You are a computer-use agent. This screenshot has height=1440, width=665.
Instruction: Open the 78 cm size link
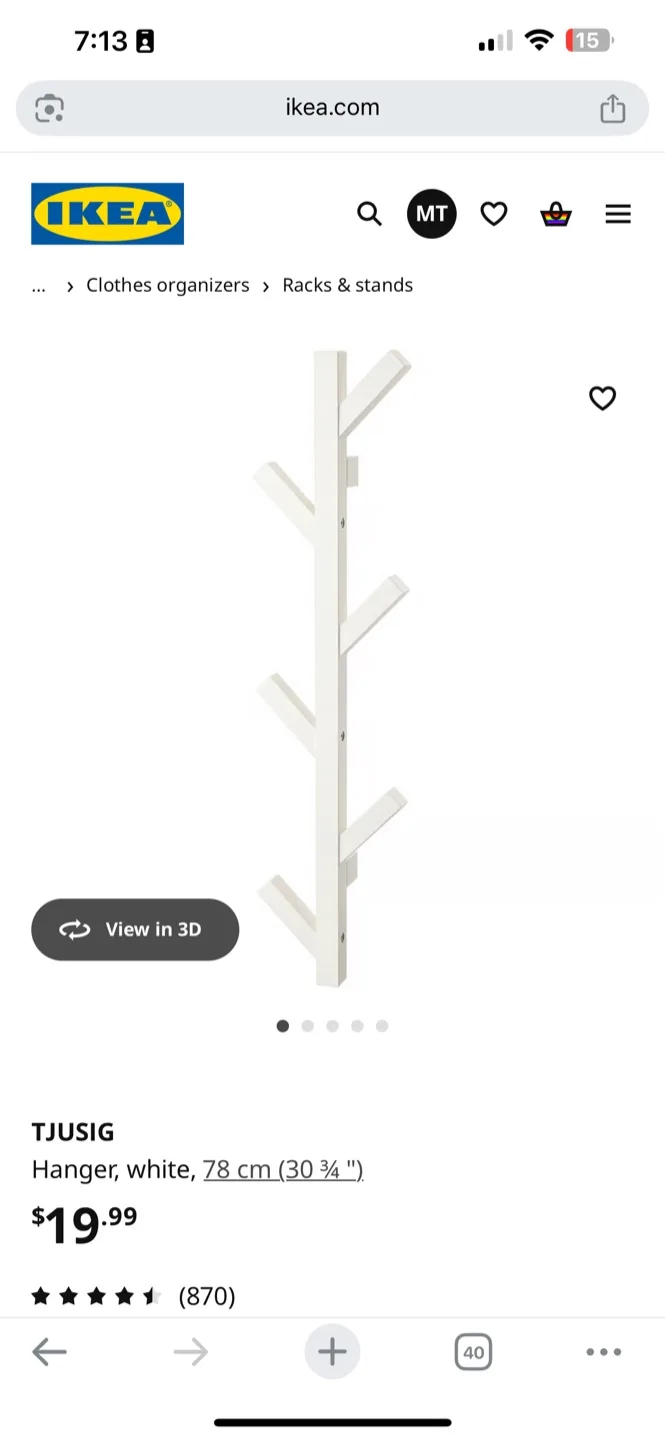[283, 1169]
